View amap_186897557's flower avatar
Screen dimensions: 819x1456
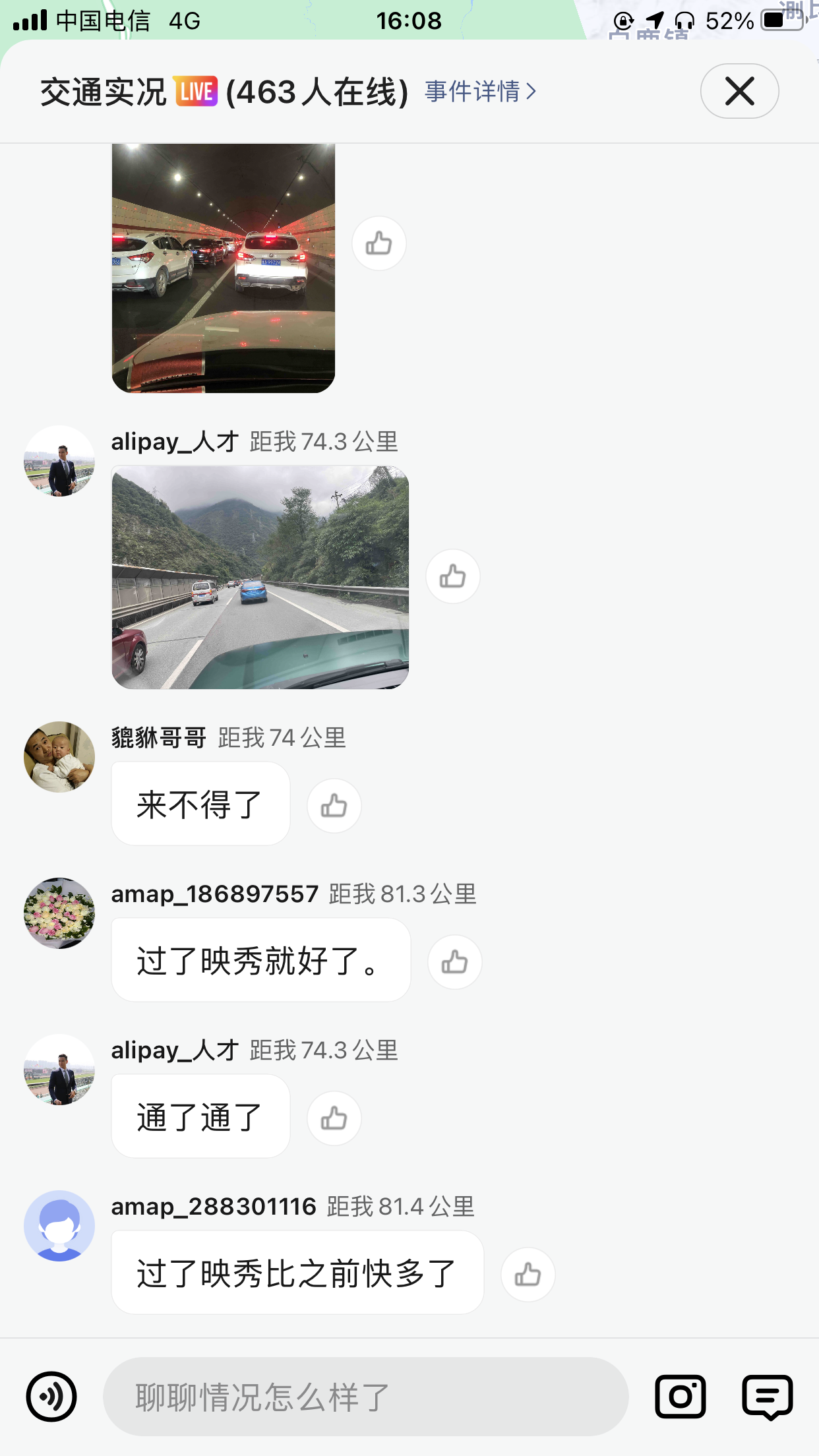click(59, 913)
